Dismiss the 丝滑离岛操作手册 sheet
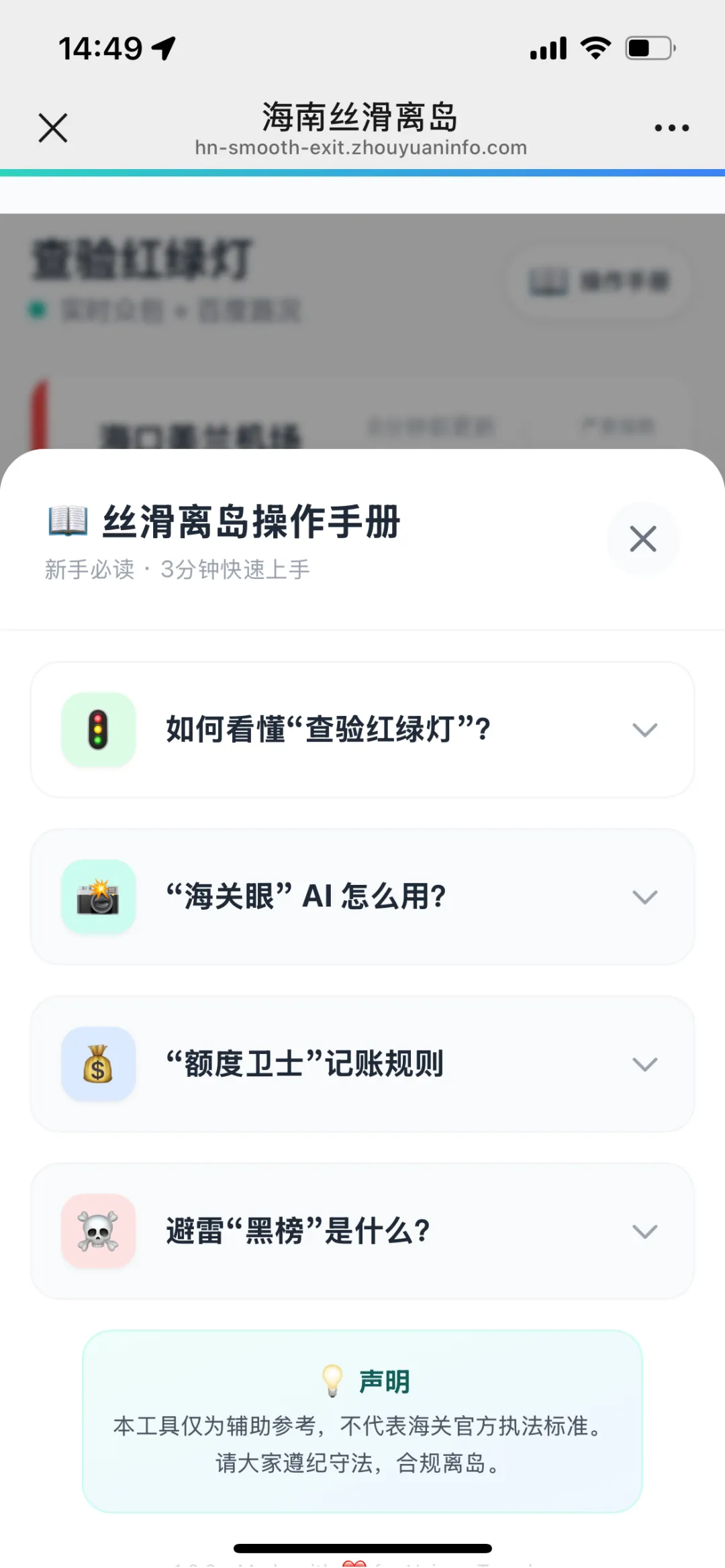Screen dimensions: 725x1568 [642, 539]
